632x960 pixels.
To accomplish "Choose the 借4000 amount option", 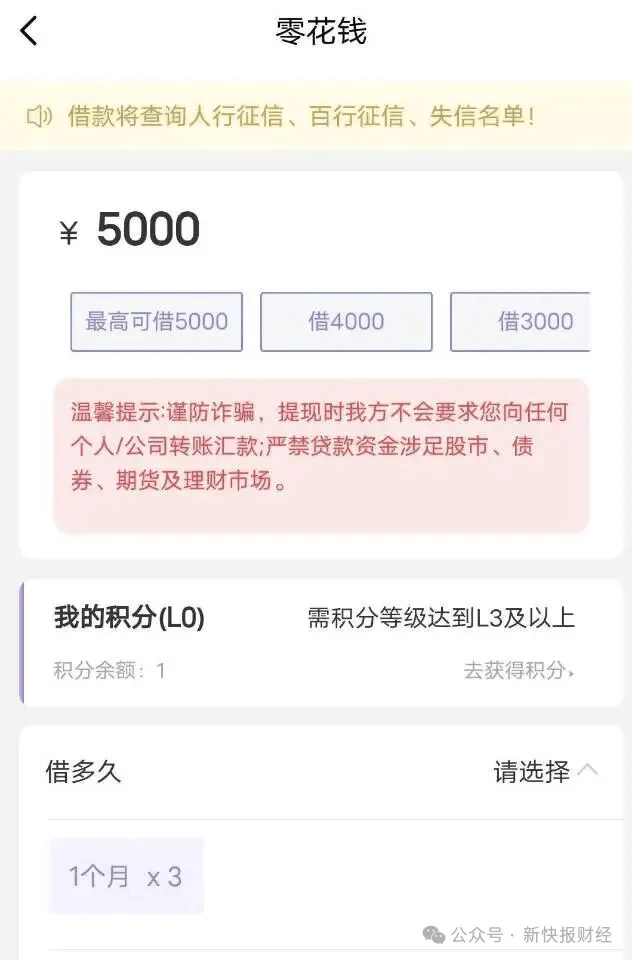I will pos(346,322).
